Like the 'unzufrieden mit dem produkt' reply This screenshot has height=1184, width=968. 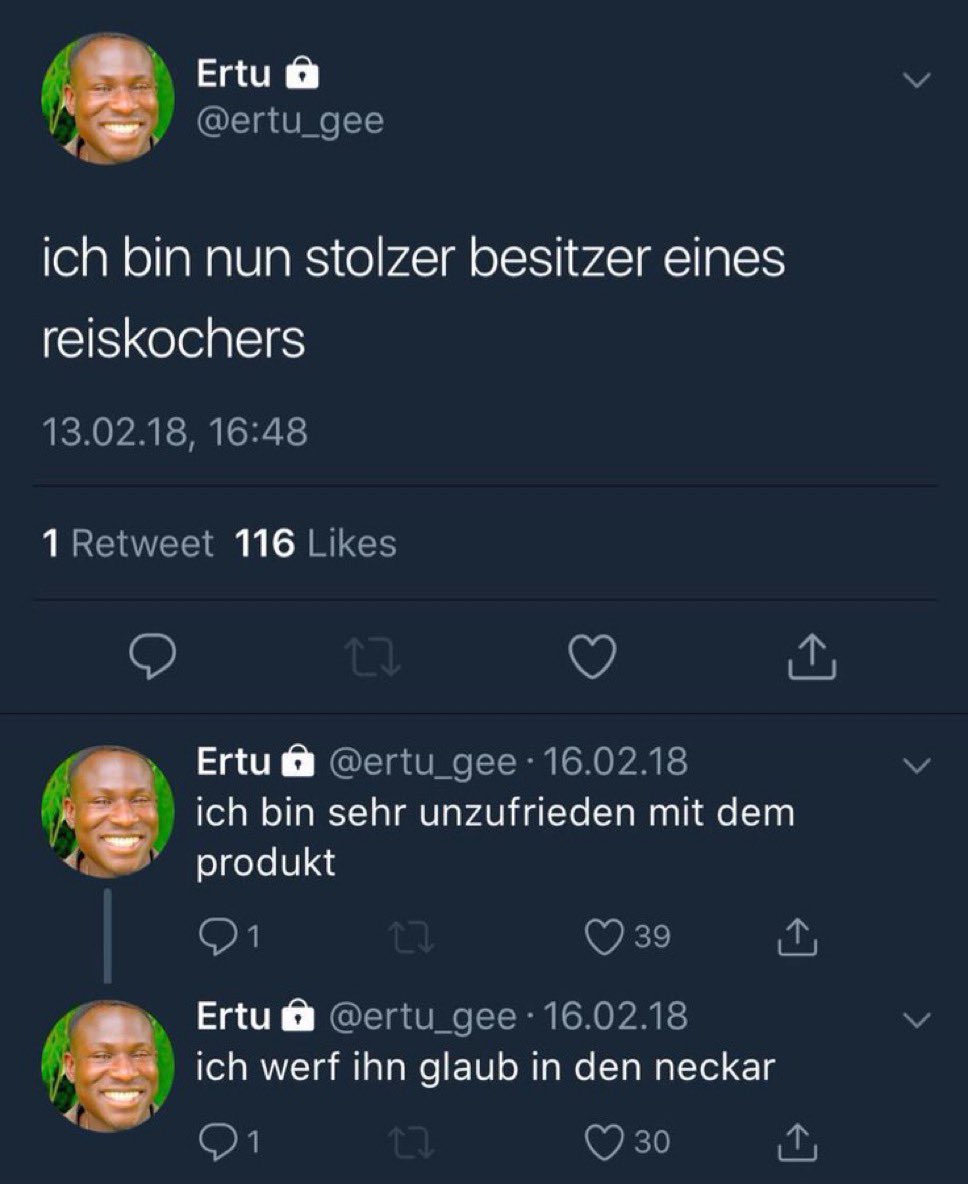point(603,937)
